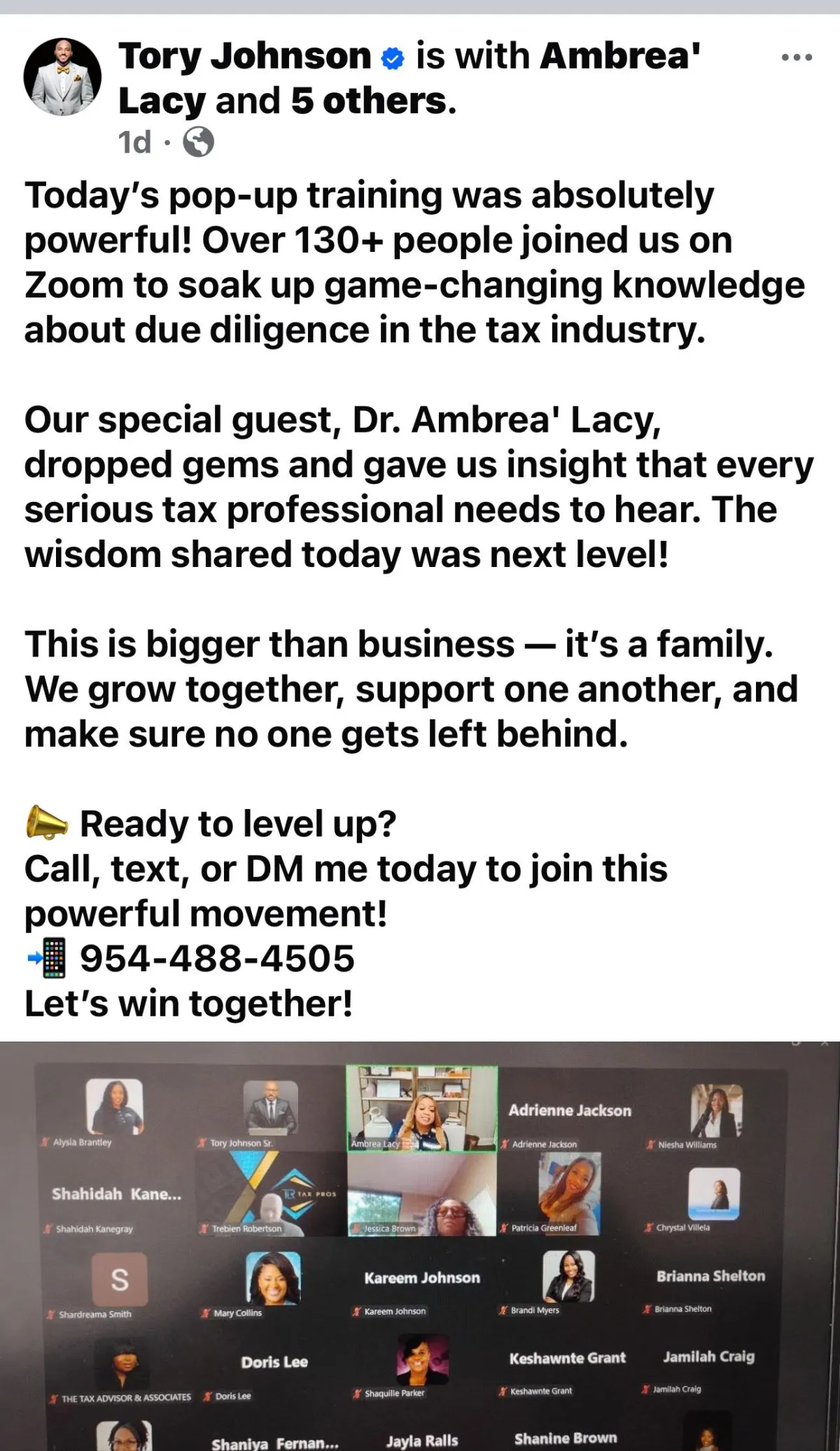840x1451 pixels.
Task: Open Tory Johnson's profile picture
Action: click(62, 76)
